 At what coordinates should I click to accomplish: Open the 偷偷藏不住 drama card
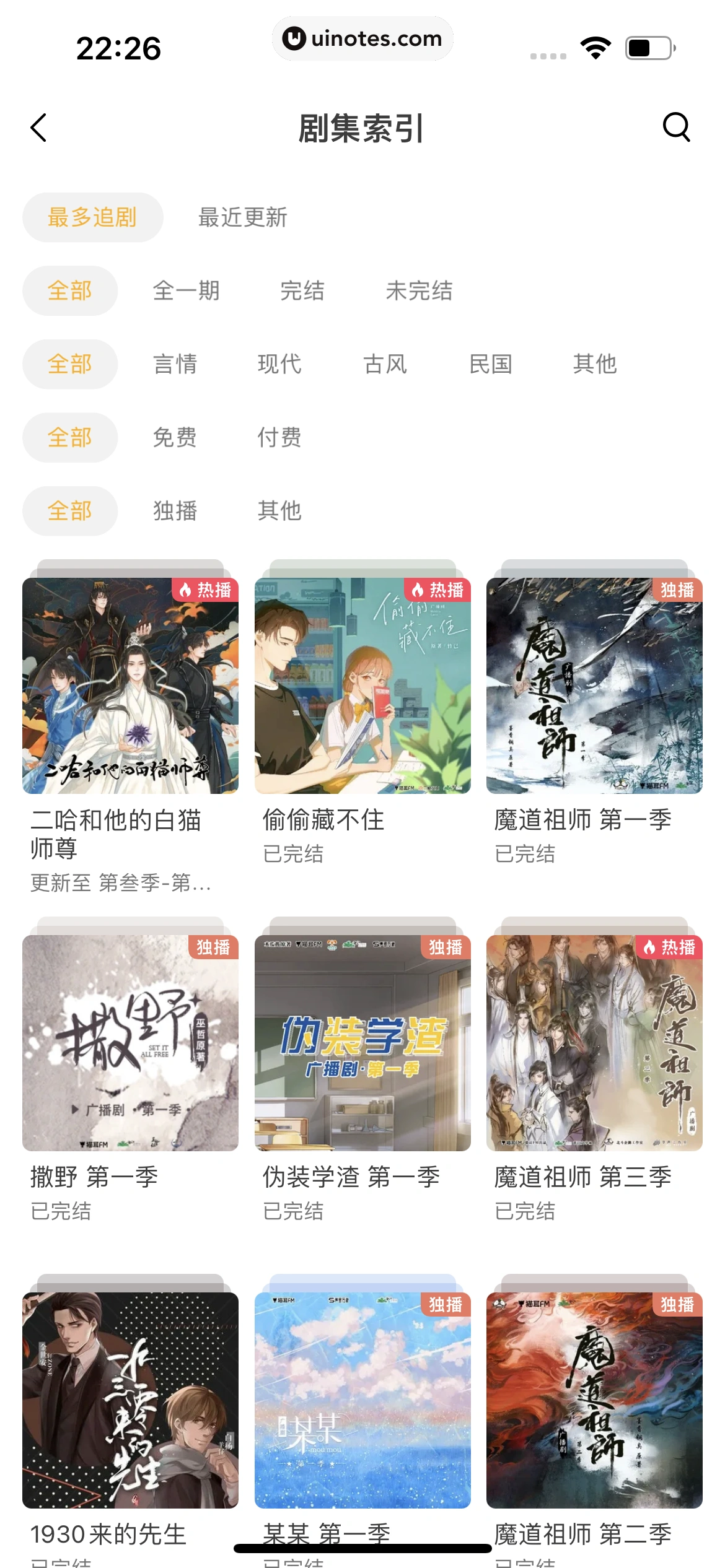coord(362,686)
